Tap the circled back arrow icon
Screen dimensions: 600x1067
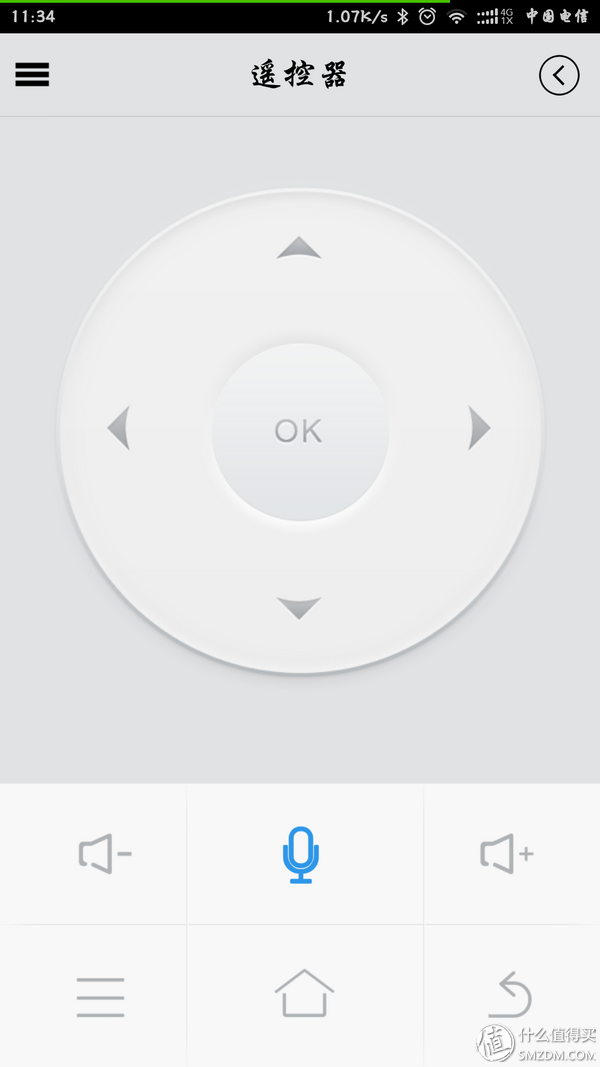click(559, 76)
